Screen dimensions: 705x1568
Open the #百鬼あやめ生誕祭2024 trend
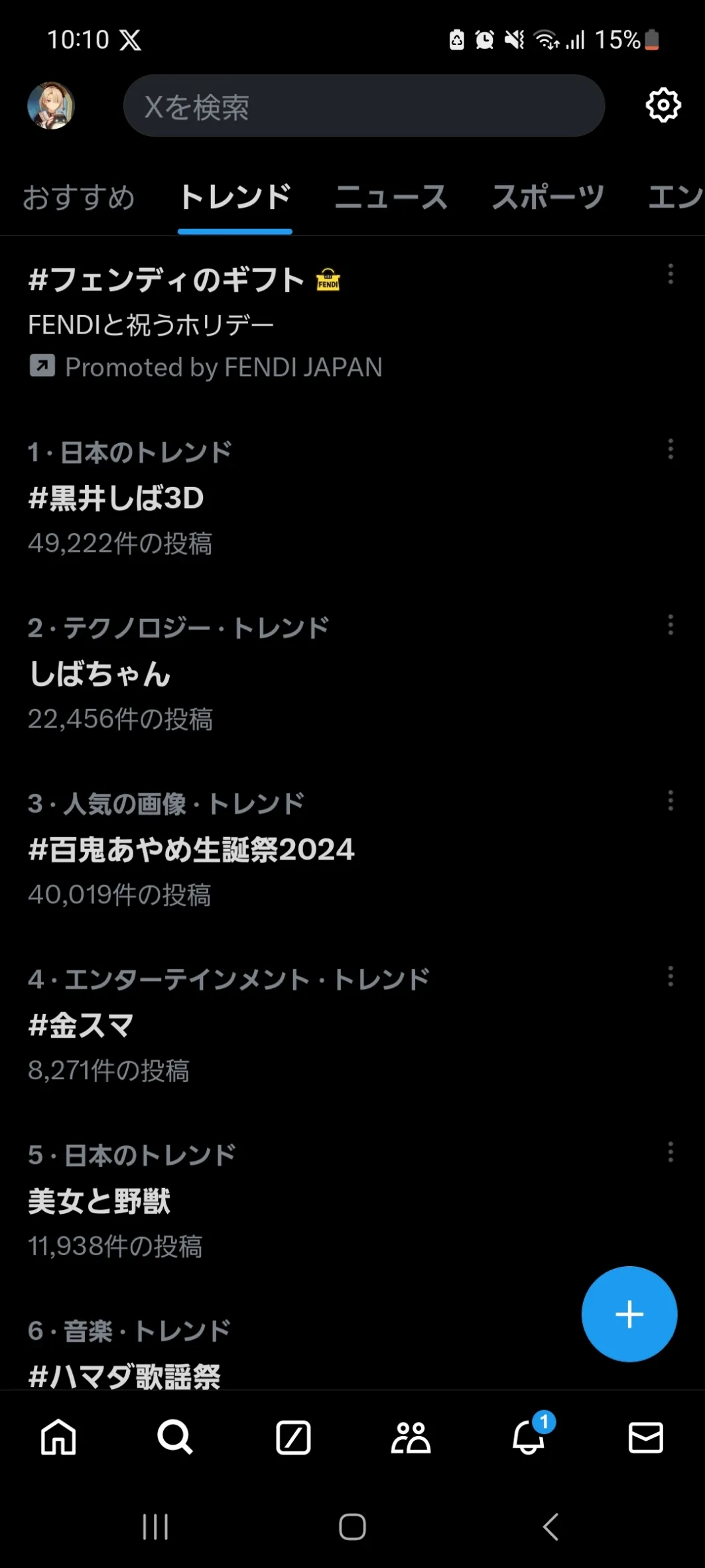click(191, 850)
